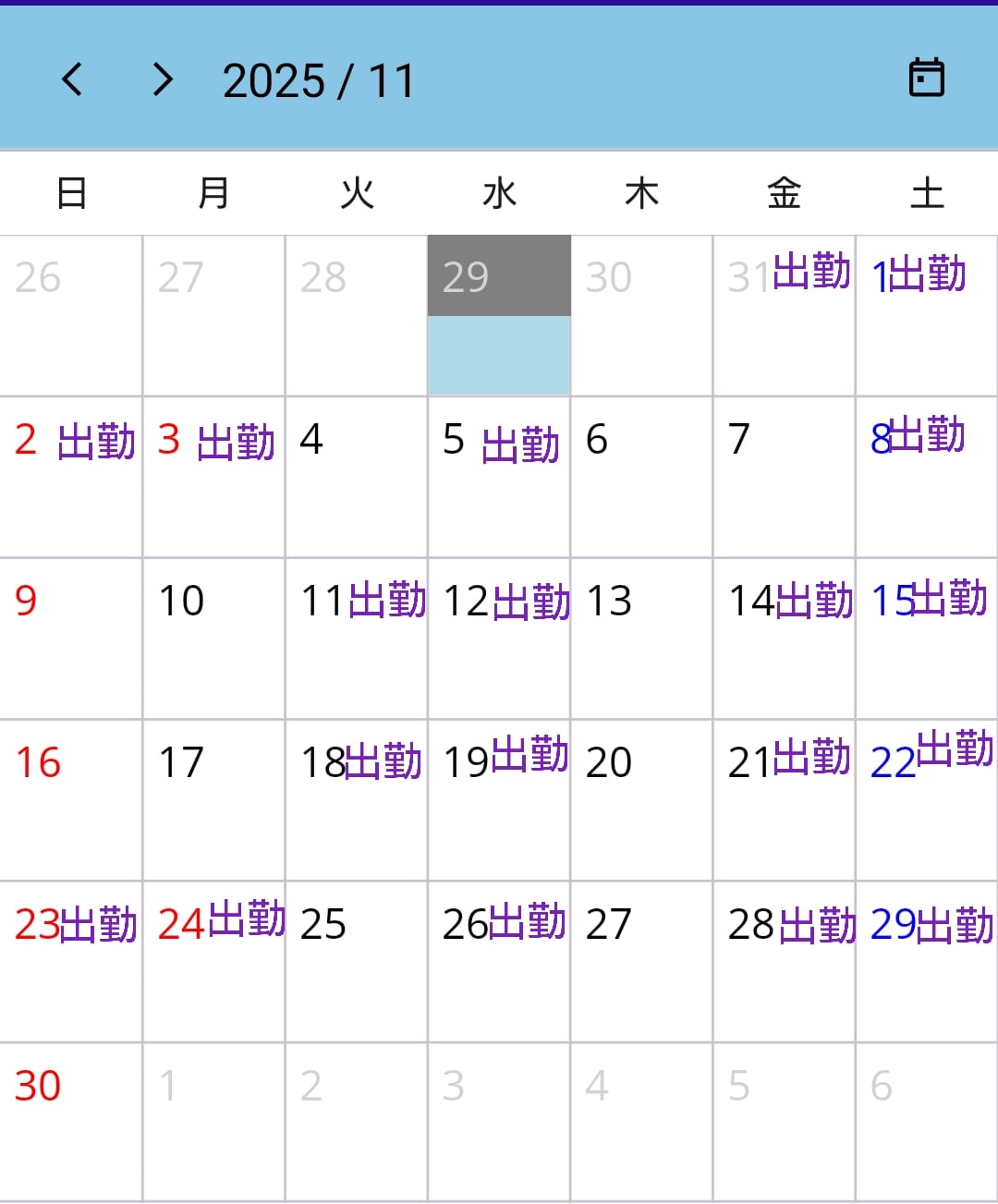
Task: Select November 13
Action: [641, 638]
